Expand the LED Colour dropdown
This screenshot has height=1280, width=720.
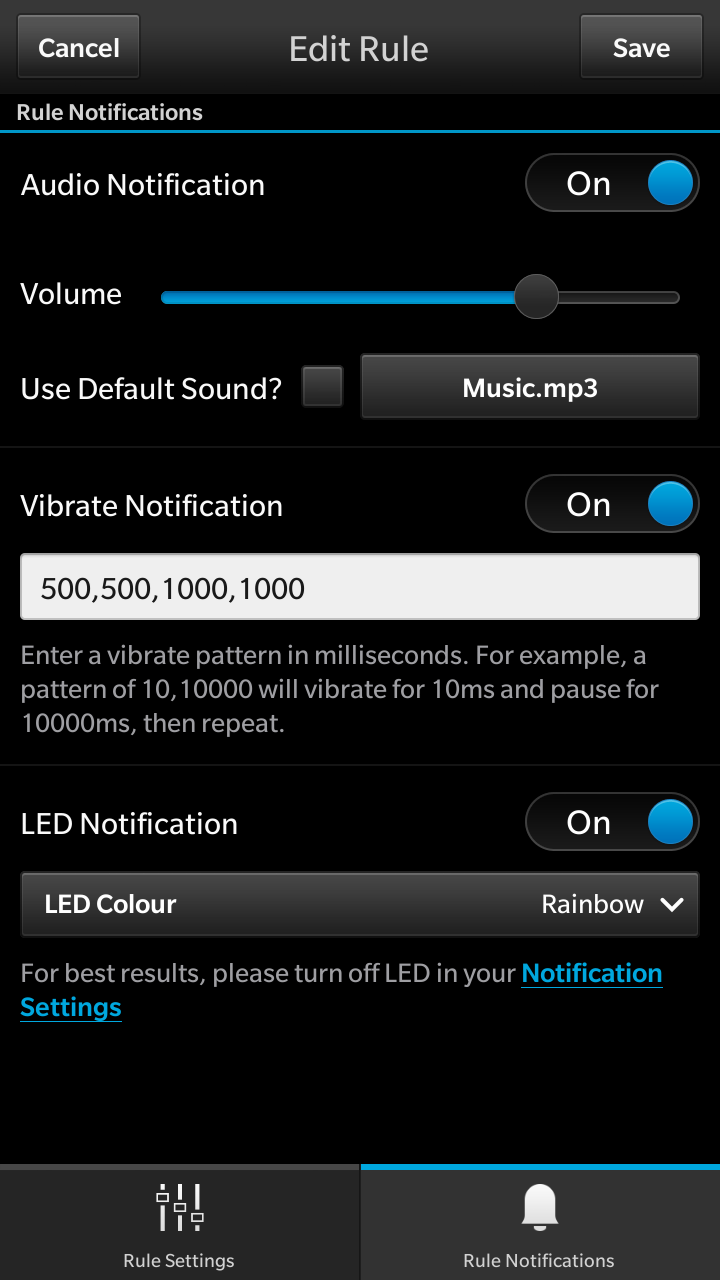click(x=360, y=904)
